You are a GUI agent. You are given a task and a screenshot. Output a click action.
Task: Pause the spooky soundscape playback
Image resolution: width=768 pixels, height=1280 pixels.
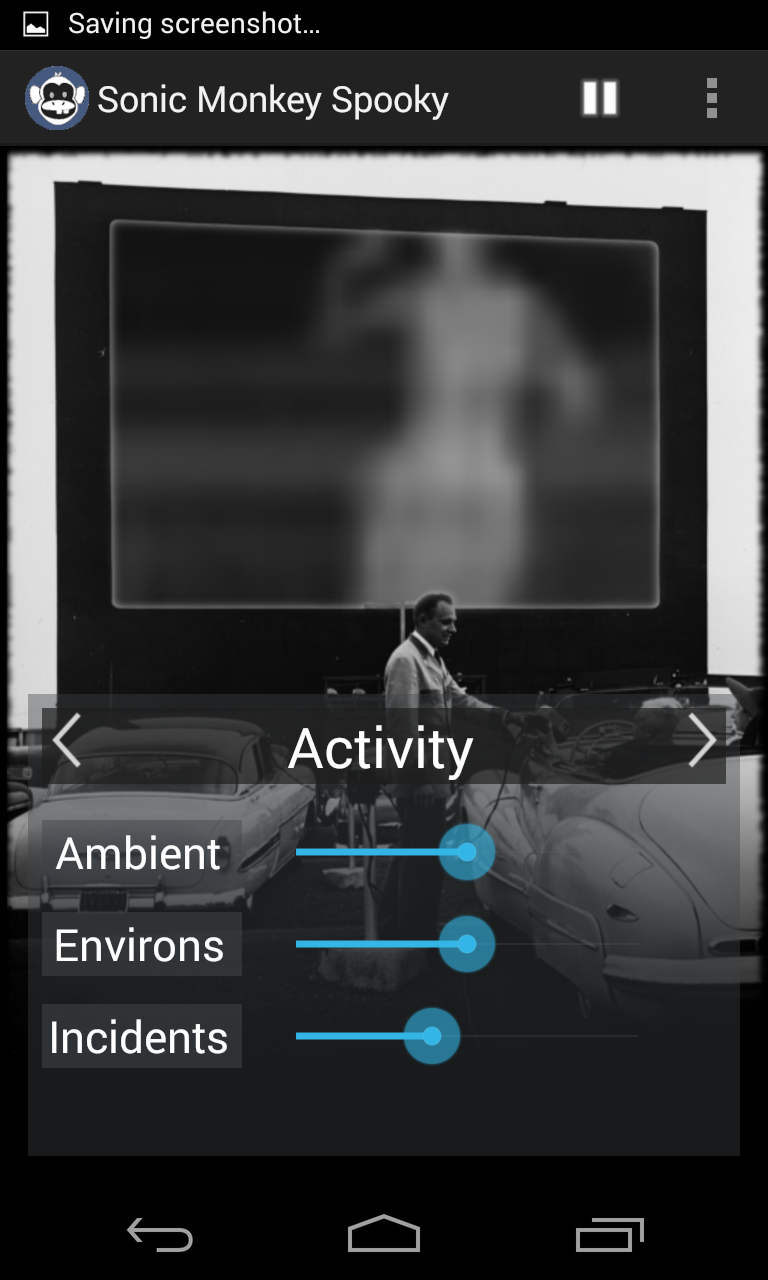click(599, 98)
